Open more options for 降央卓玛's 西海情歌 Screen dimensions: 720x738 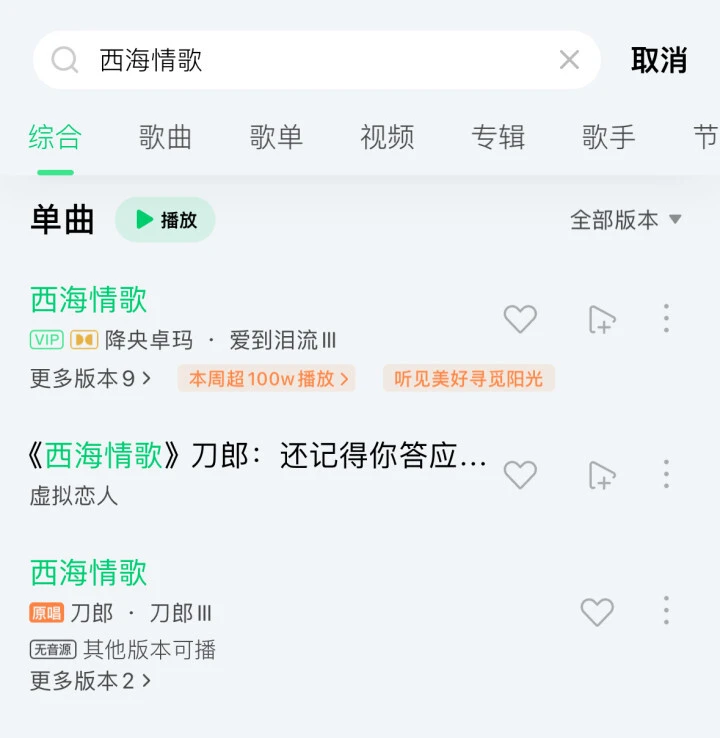[666, 319]
